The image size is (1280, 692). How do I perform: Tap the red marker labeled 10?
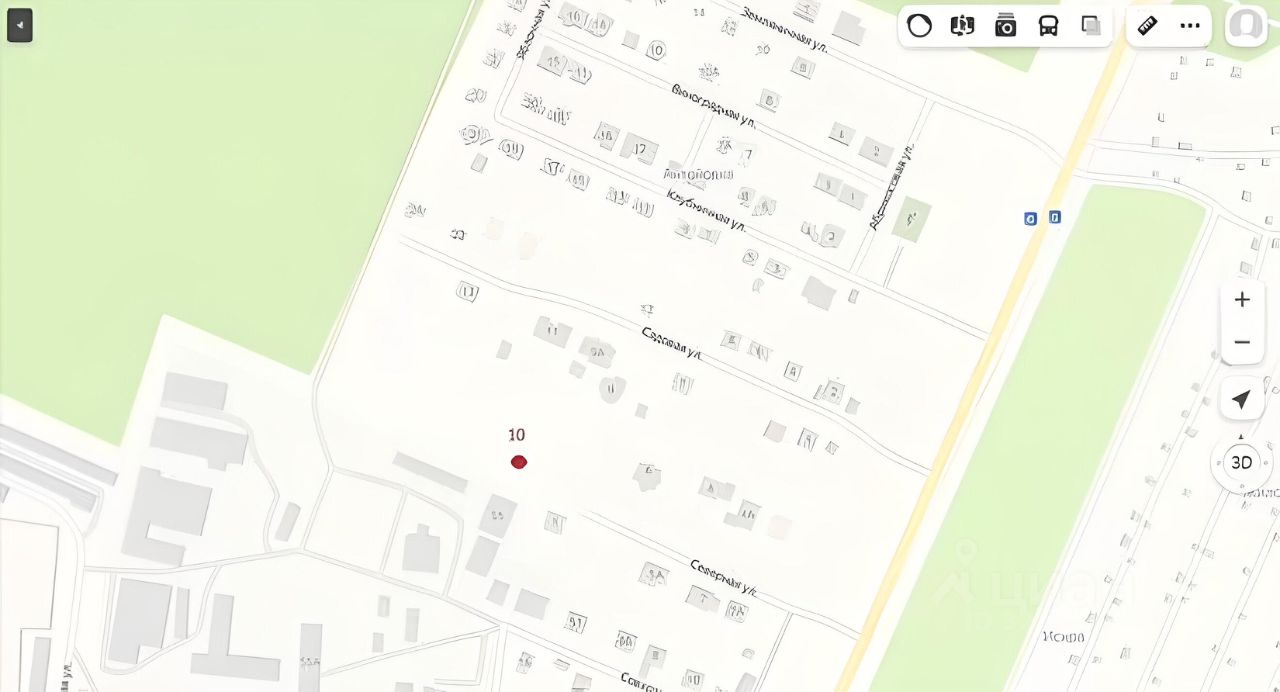click(518, 461)
